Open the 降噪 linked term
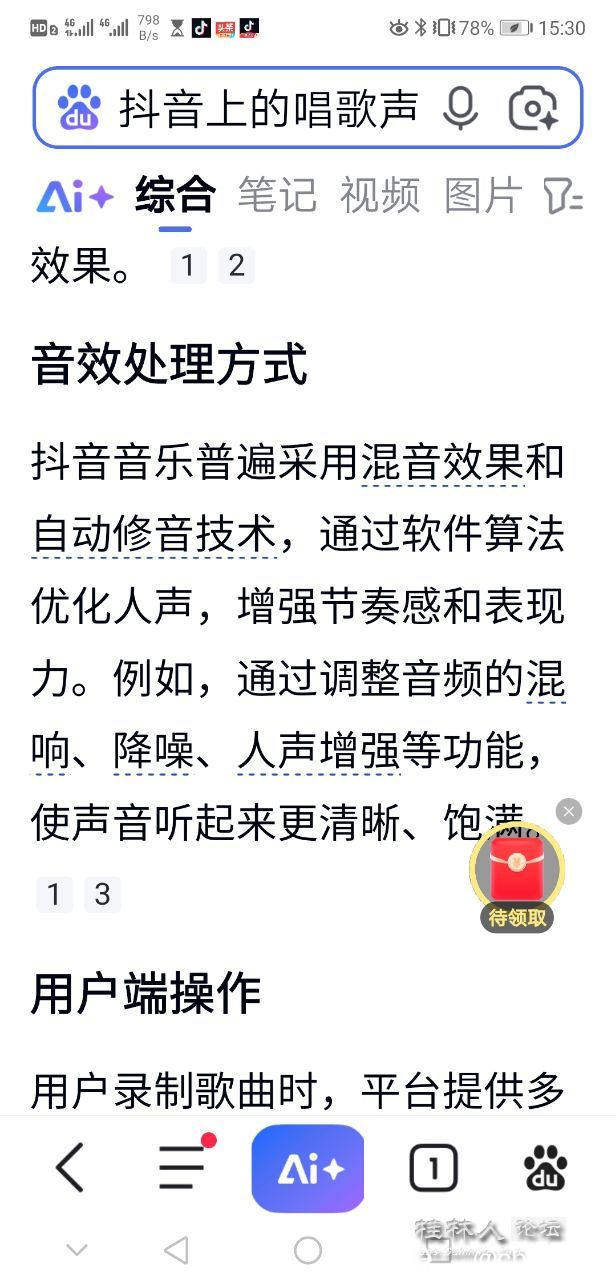The image size is (616, 1280). click(153, 751)
